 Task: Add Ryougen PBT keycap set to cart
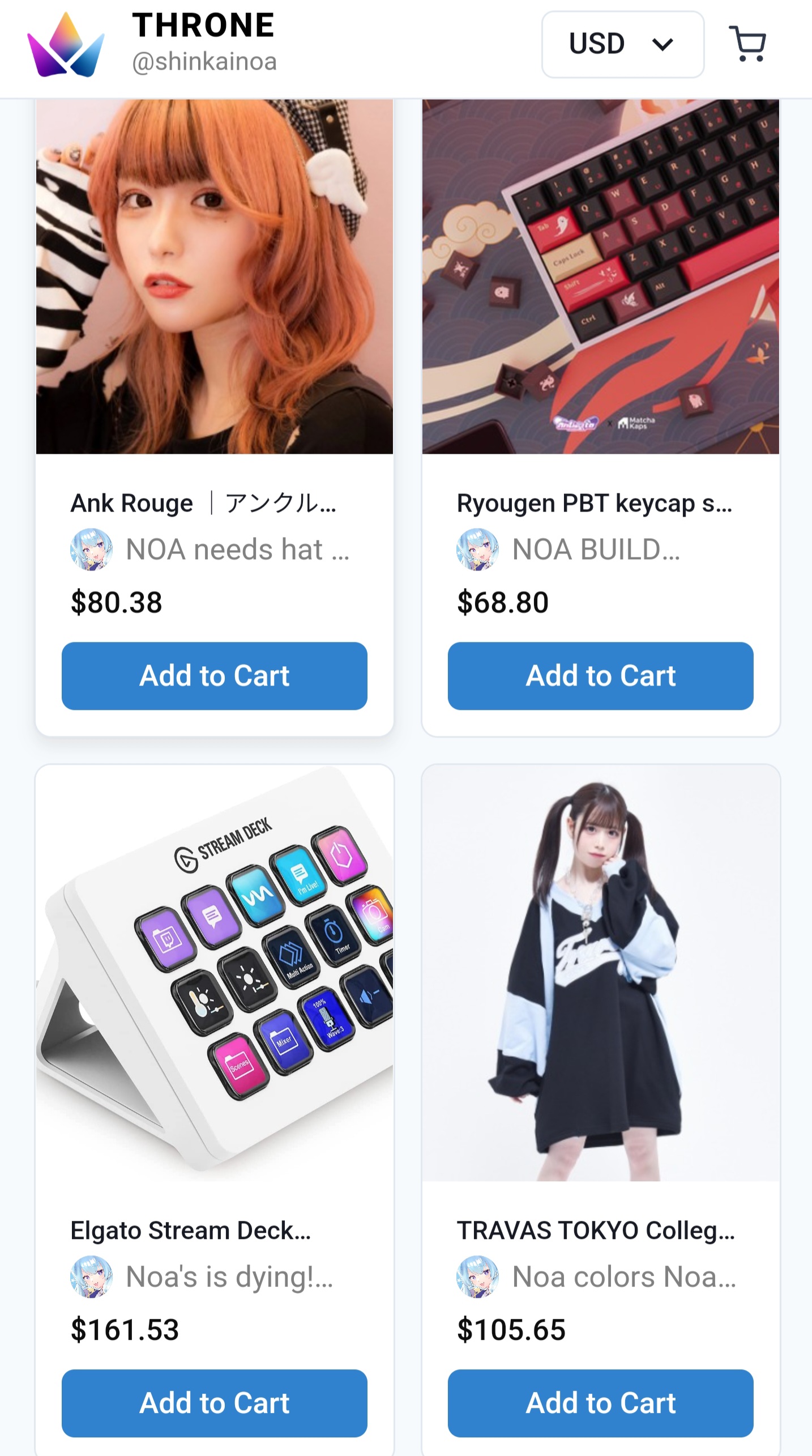point(601,676)
